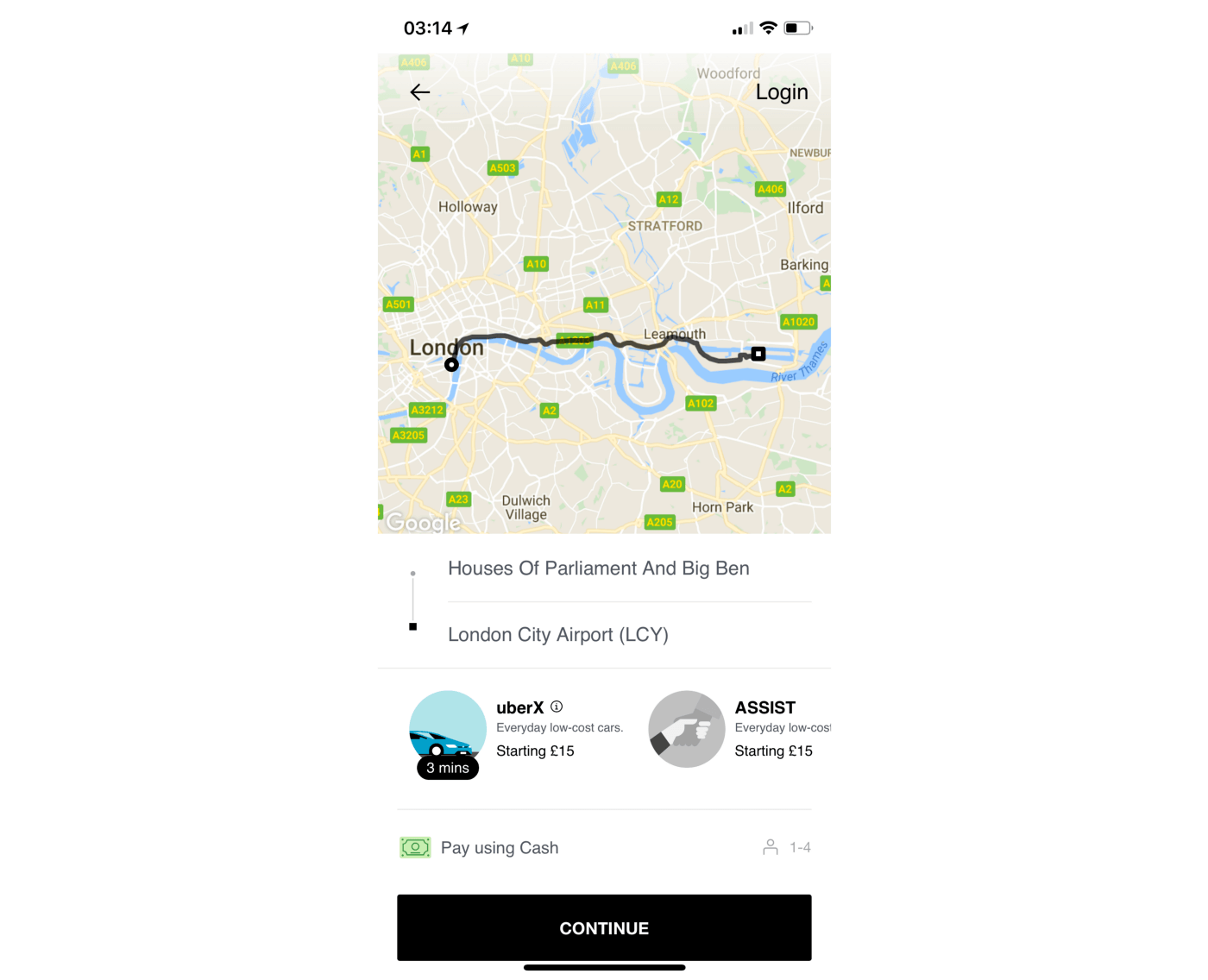Screen dimensions: 1208x980
Task: Open the Login screen
Action: point(781,92)
